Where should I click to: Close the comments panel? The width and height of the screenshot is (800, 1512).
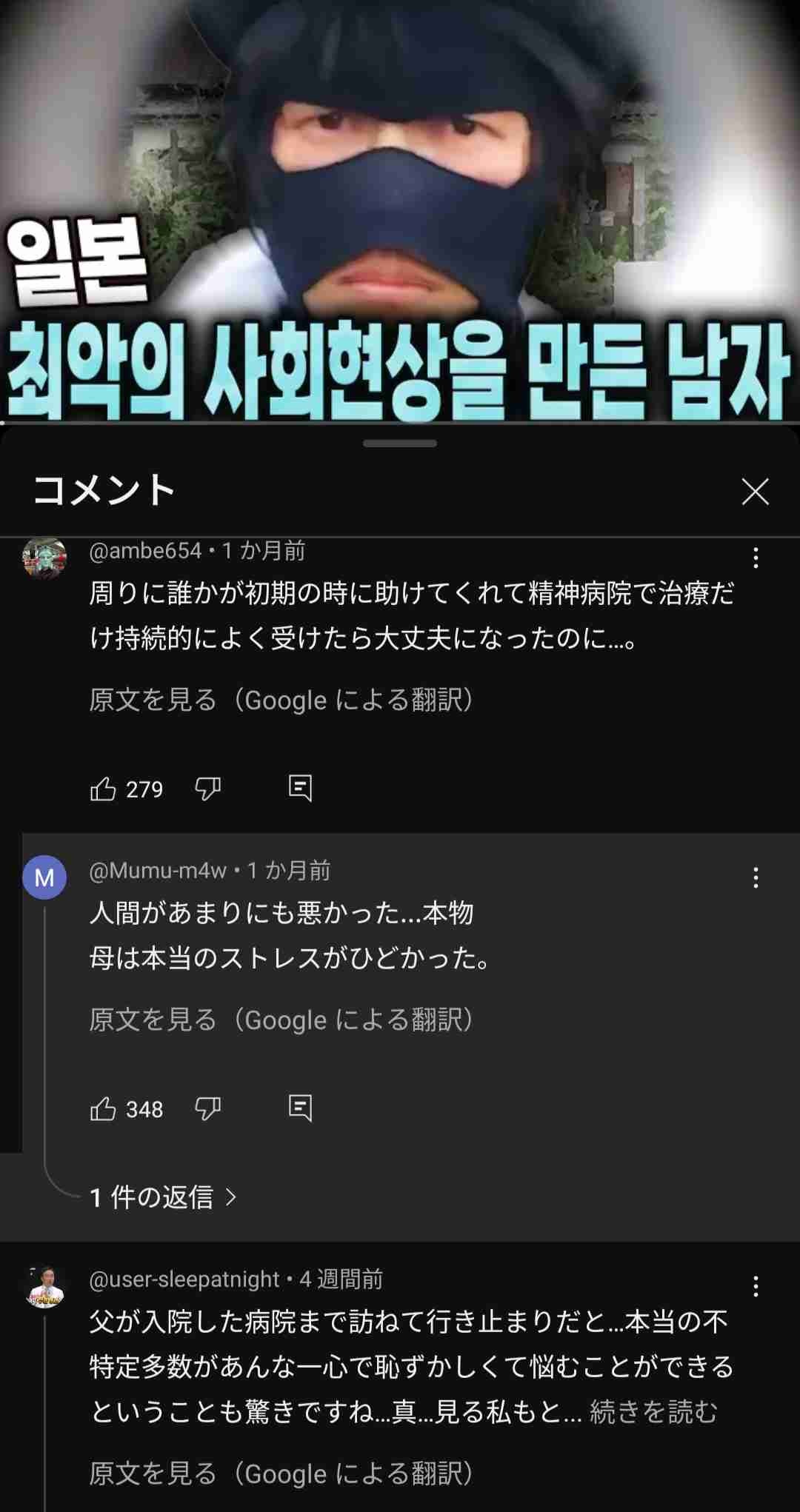tap(755, 492)
